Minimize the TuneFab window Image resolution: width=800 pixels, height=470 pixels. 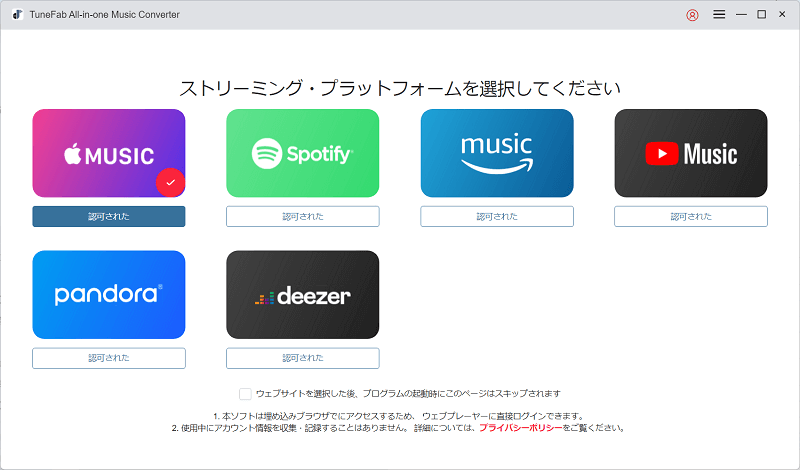point(741,15)
